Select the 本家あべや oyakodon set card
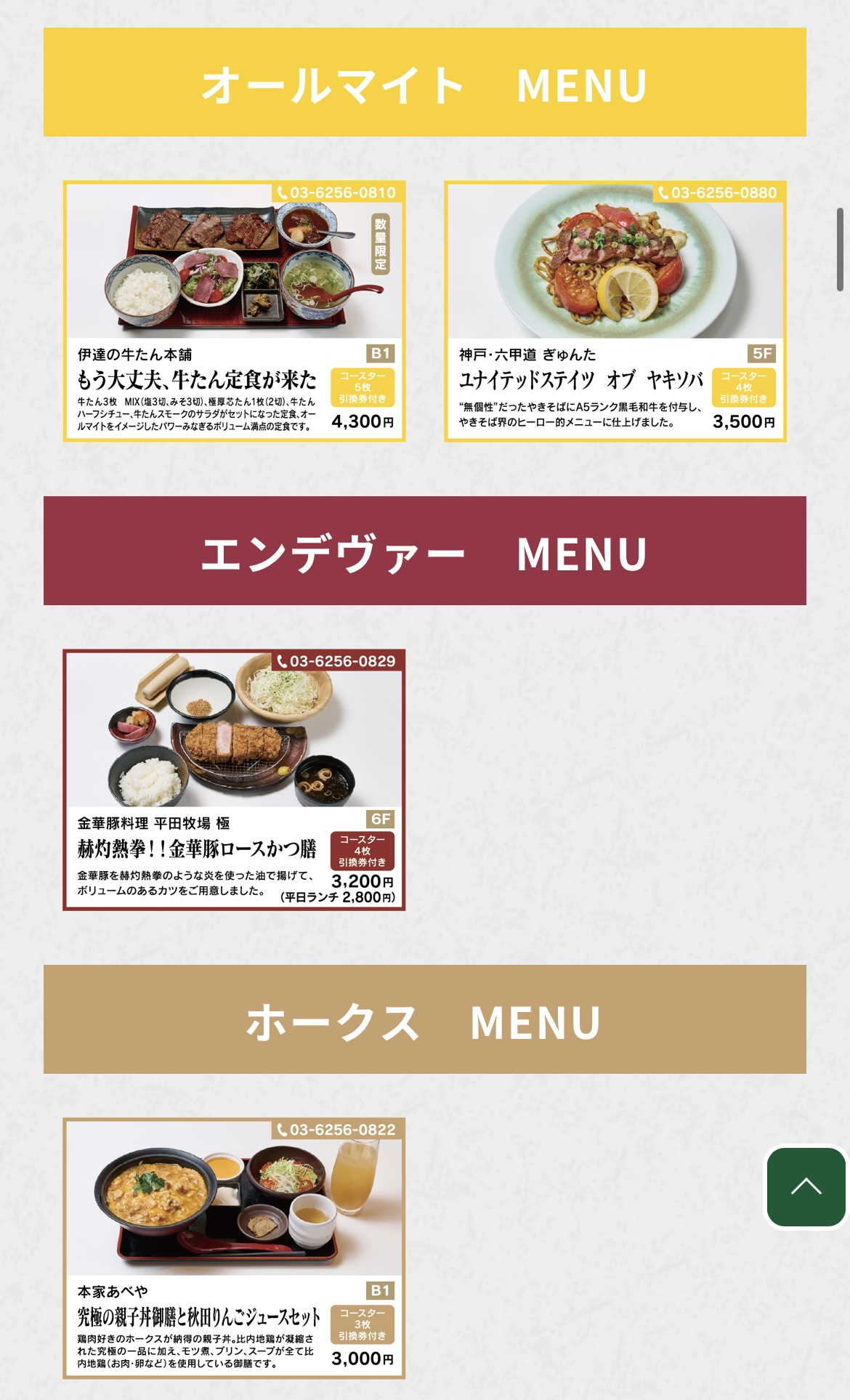This screenshot has height=1400, width=850. click(234, 1248)
